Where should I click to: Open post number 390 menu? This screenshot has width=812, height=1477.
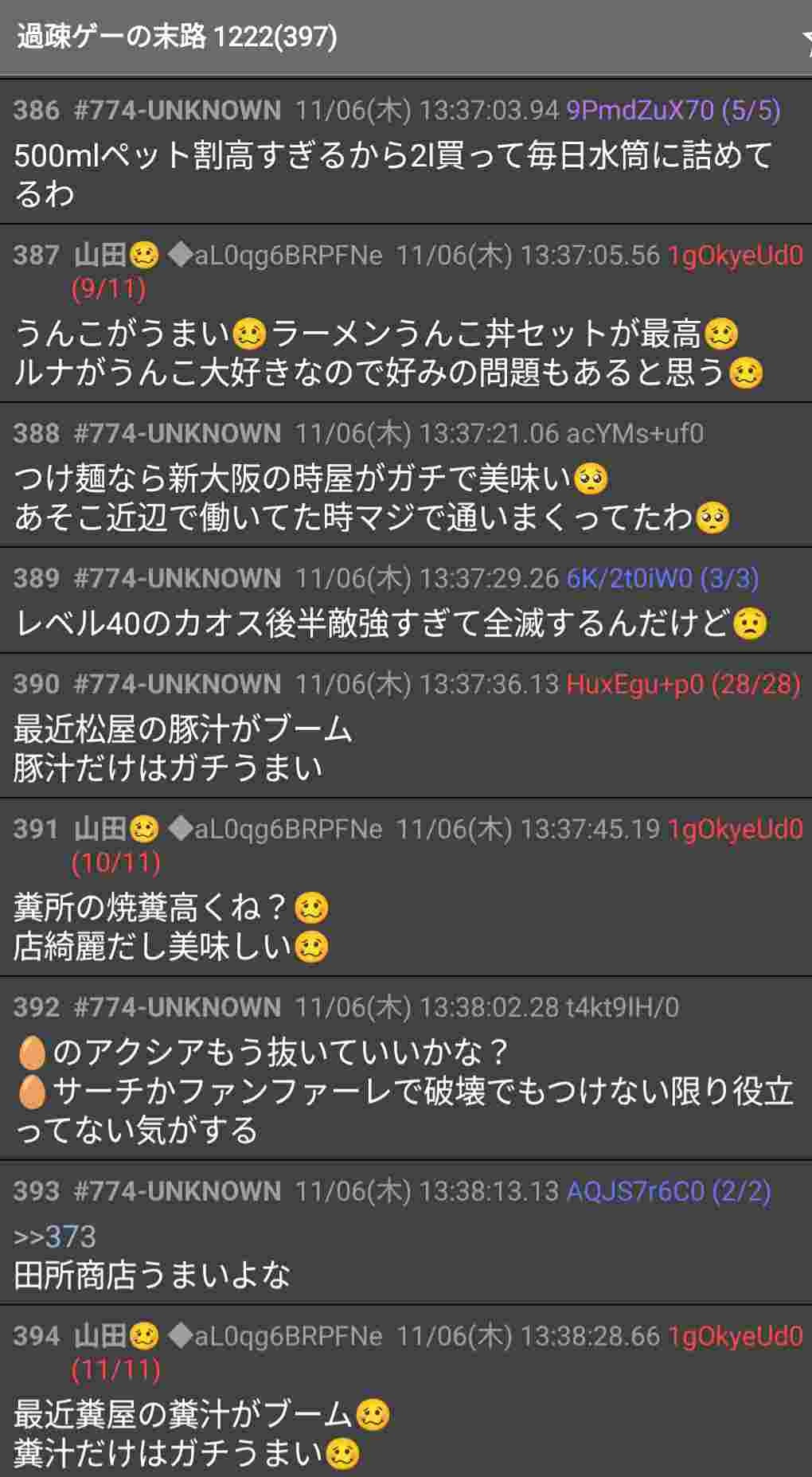(36, 684)
